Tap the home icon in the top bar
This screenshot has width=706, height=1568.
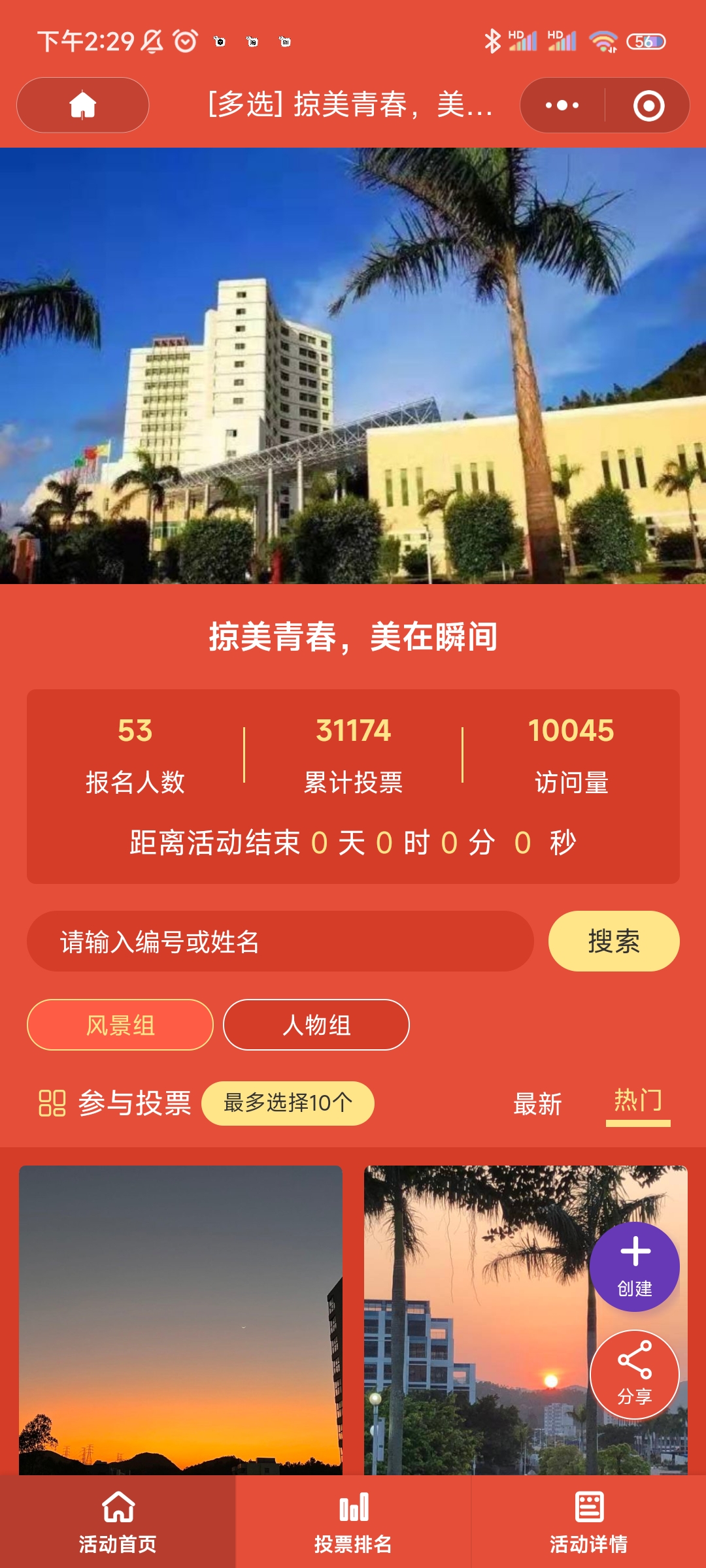coord(83,105)
